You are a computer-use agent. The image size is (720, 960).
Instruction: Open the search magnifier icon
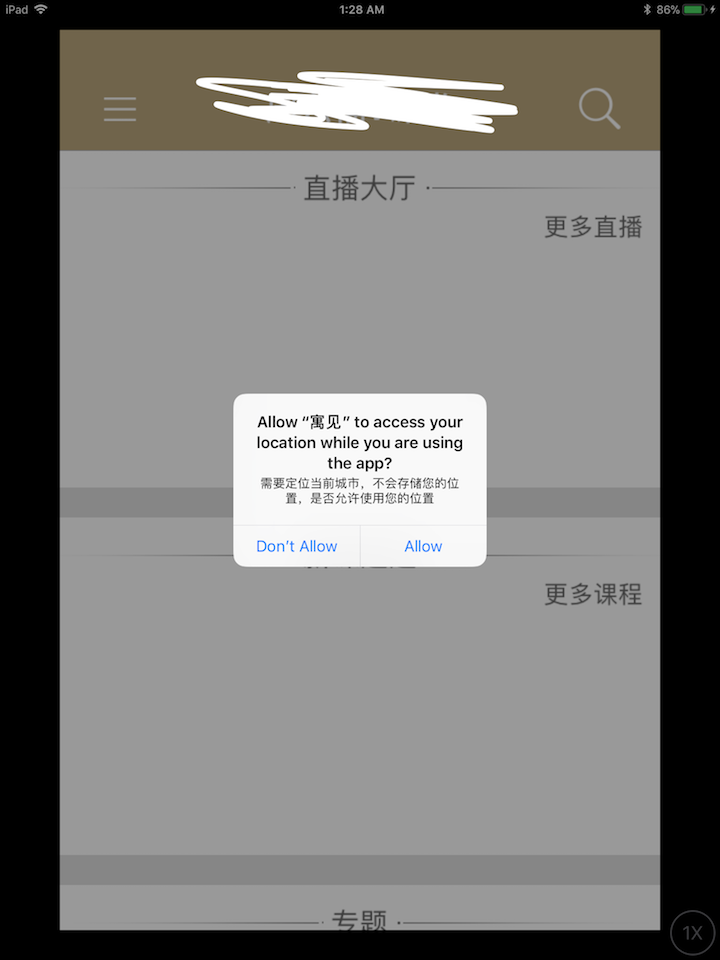[x=599, y=108]
